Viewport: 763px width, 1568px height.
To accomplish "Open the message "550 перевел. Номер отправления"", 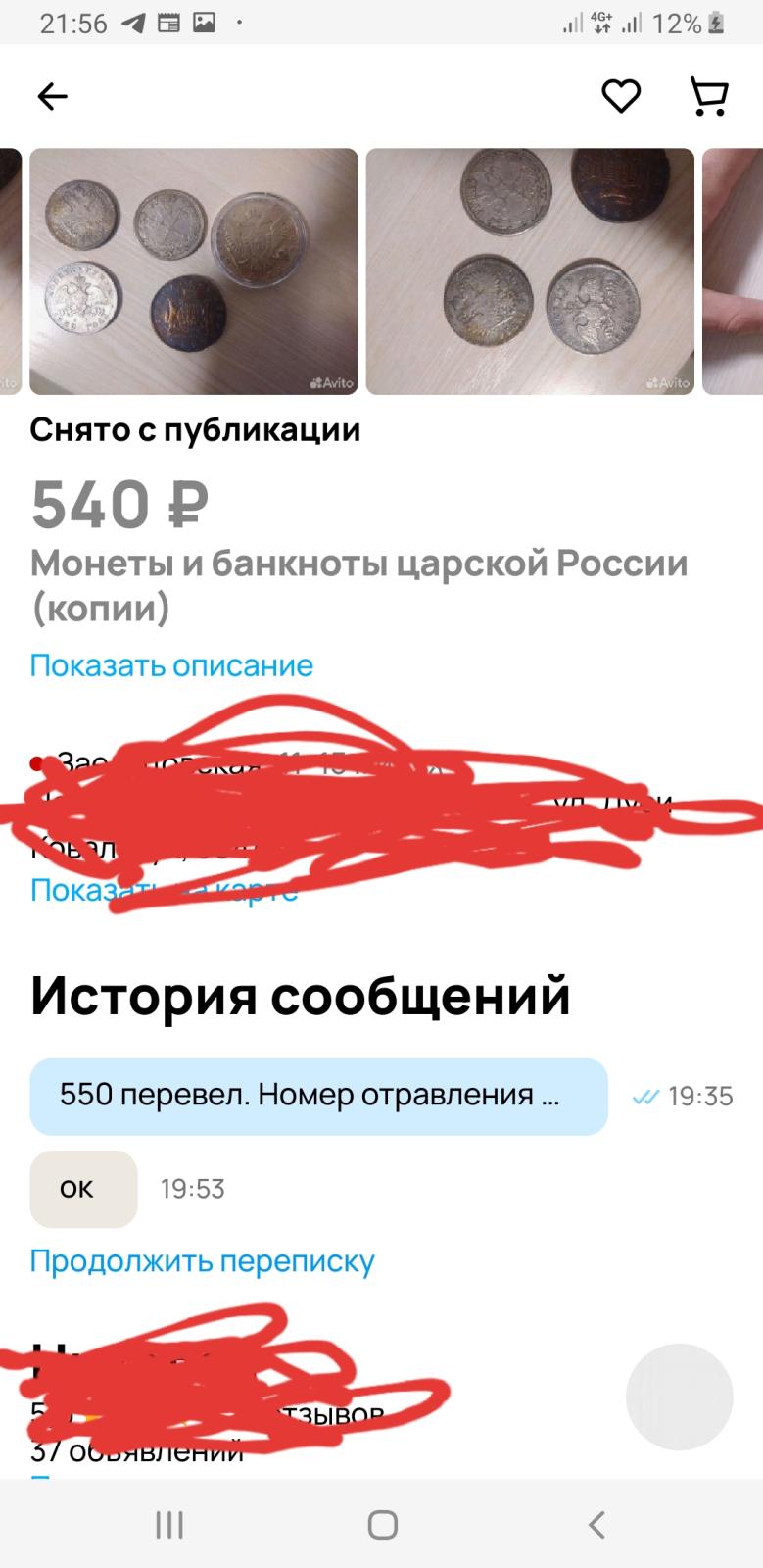I will pyautogui.click(x=318, y=1097).
